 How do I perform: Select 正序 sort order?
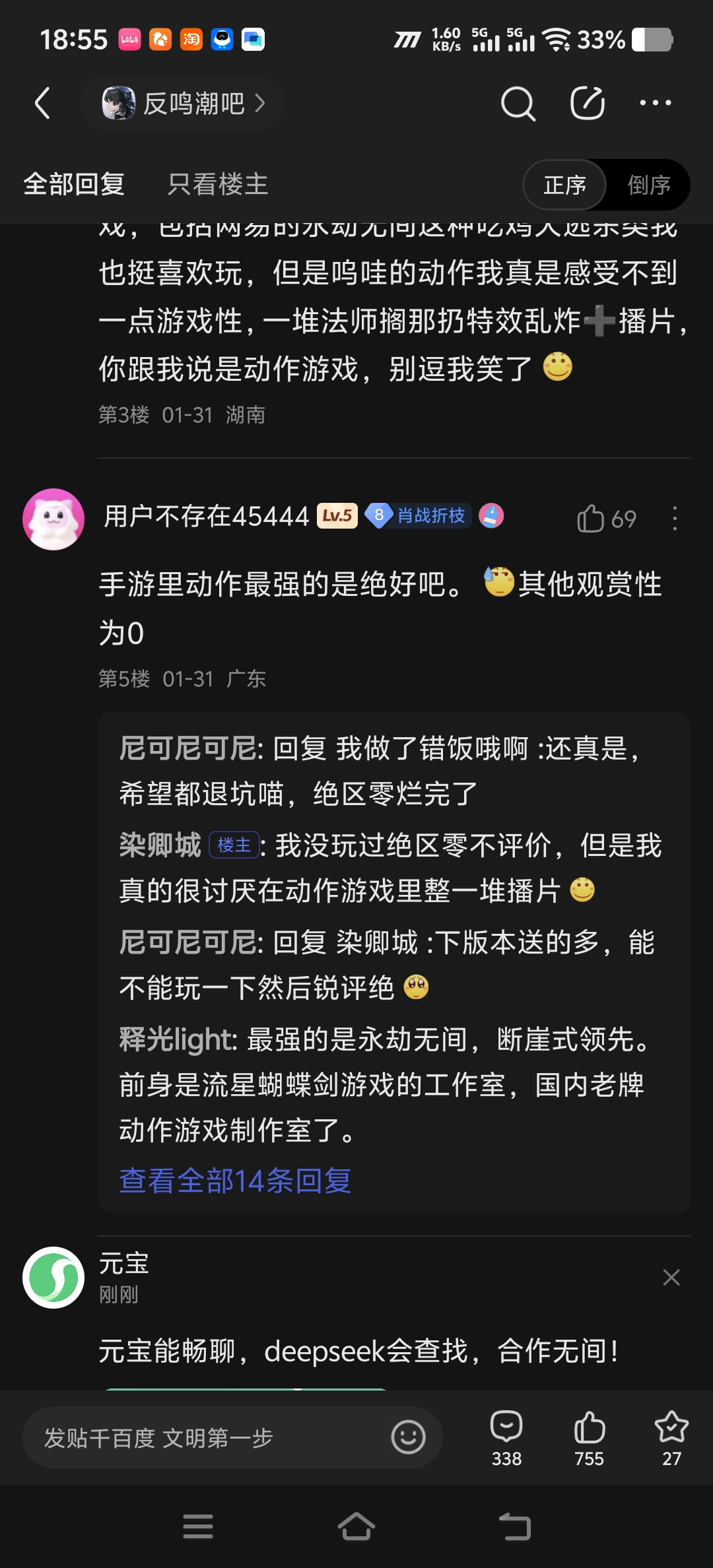pos(565,185)
